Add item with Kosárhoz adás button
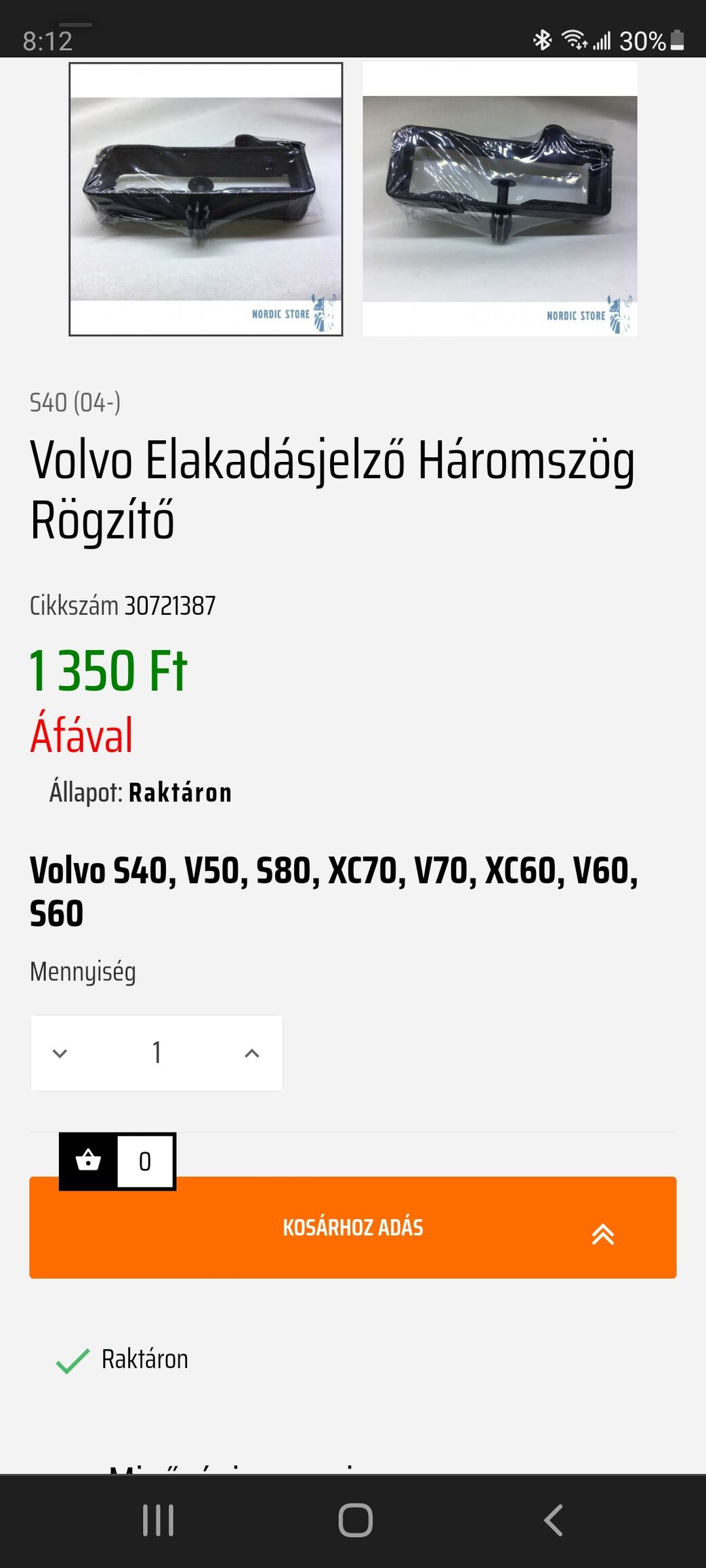The height and width of the screenshot is (1568, 706). (352, 1227)
